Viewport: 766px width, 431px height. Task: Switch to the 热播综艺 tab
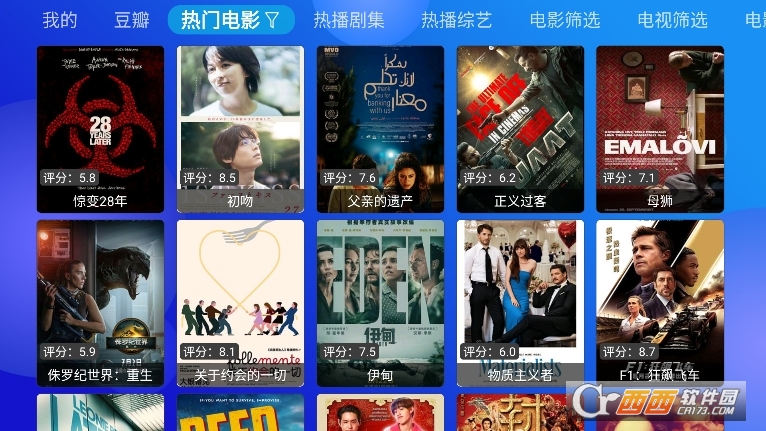[x=457, y=20]
